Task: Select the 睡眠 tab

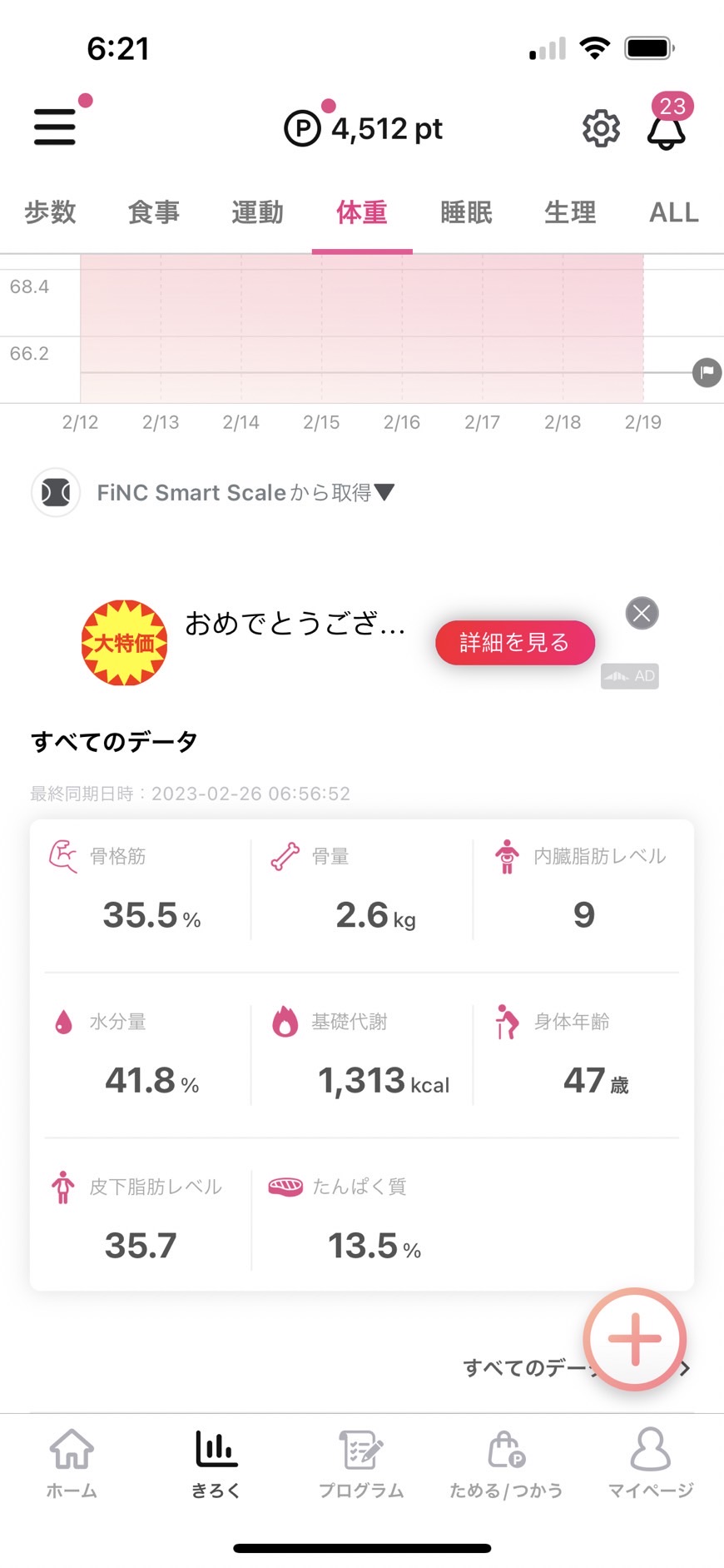Action: tap(466, 212)
